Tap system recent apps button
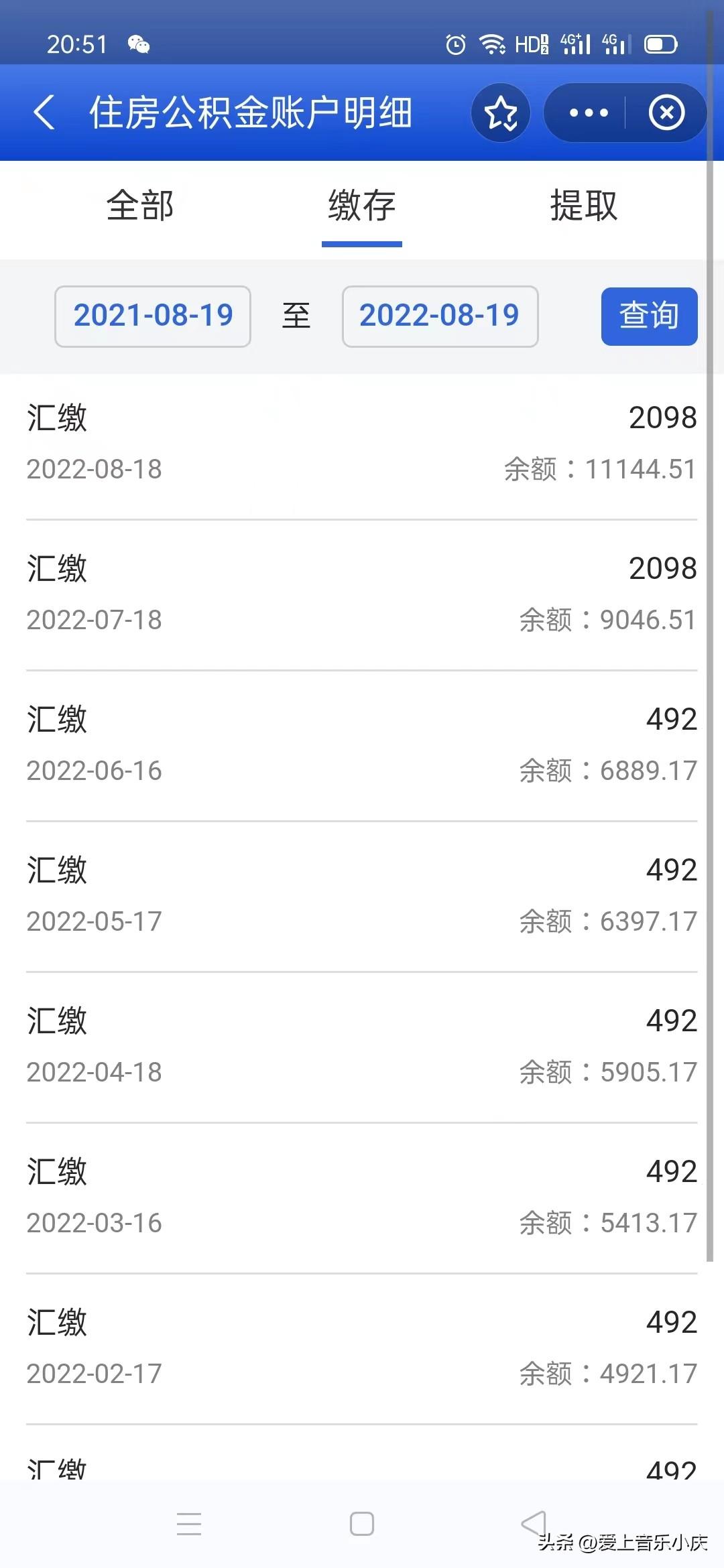Viewport: 724px width, 1568px height. click(x=189, y=1524)
